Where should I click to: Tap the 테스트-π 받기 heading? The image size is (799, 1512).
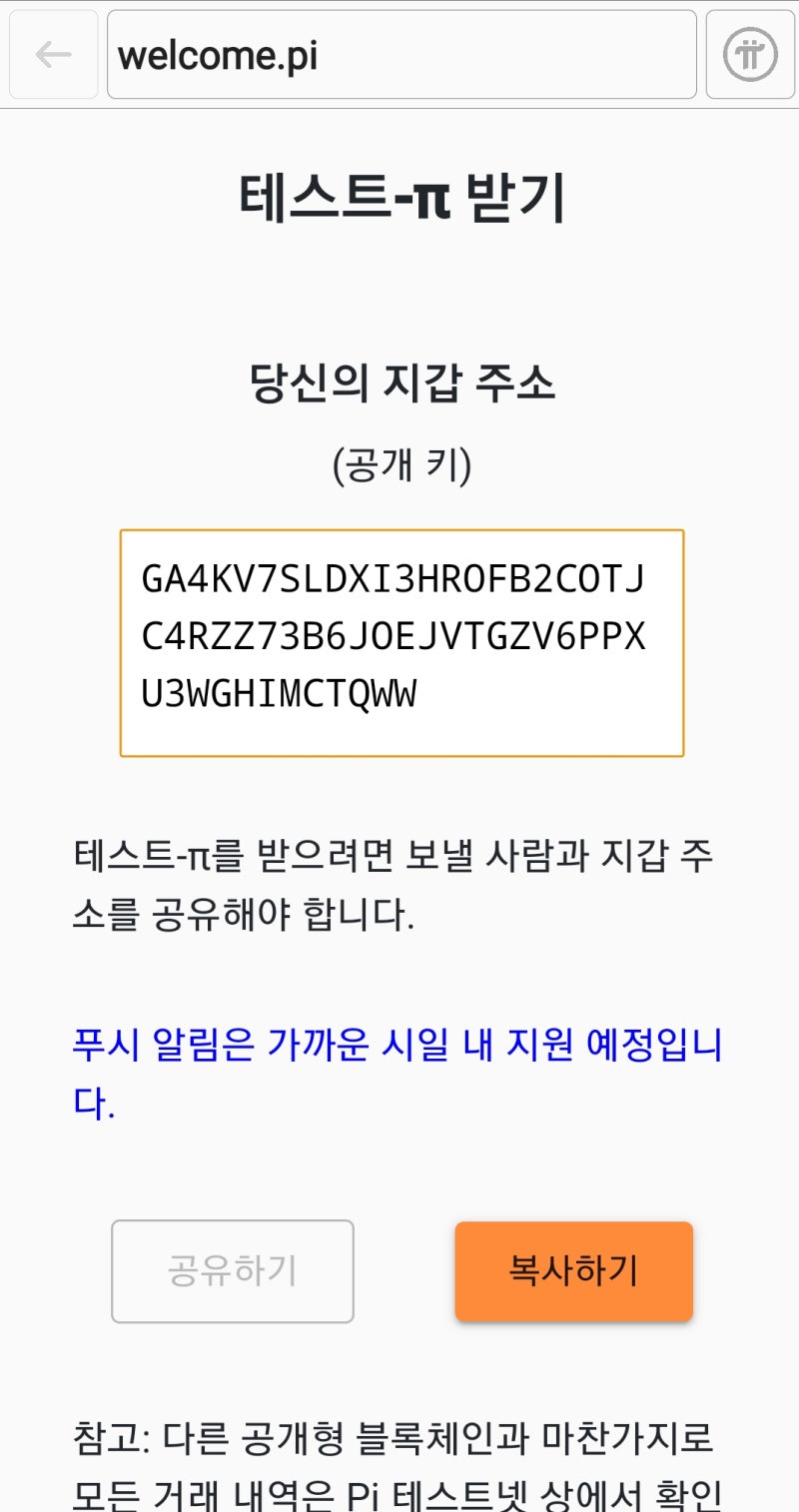(x=399, y=198)
